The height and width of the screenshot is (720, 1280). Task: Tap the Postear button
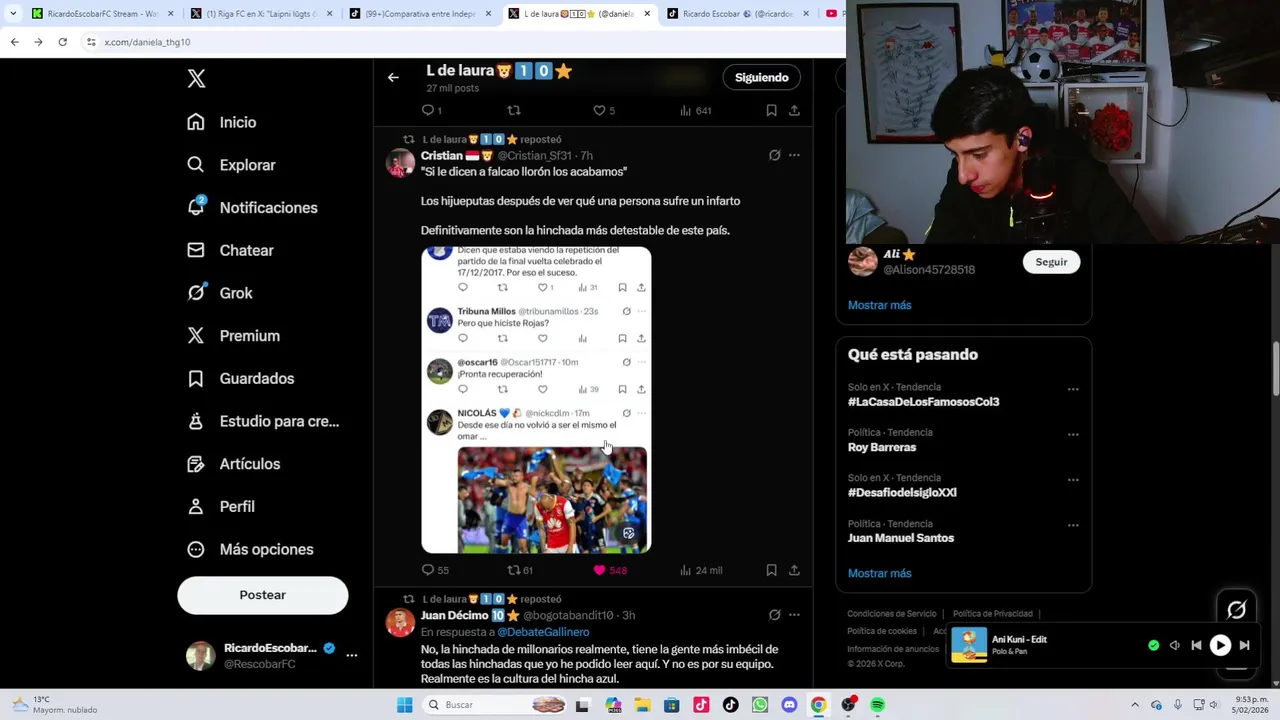coord(262,595)
